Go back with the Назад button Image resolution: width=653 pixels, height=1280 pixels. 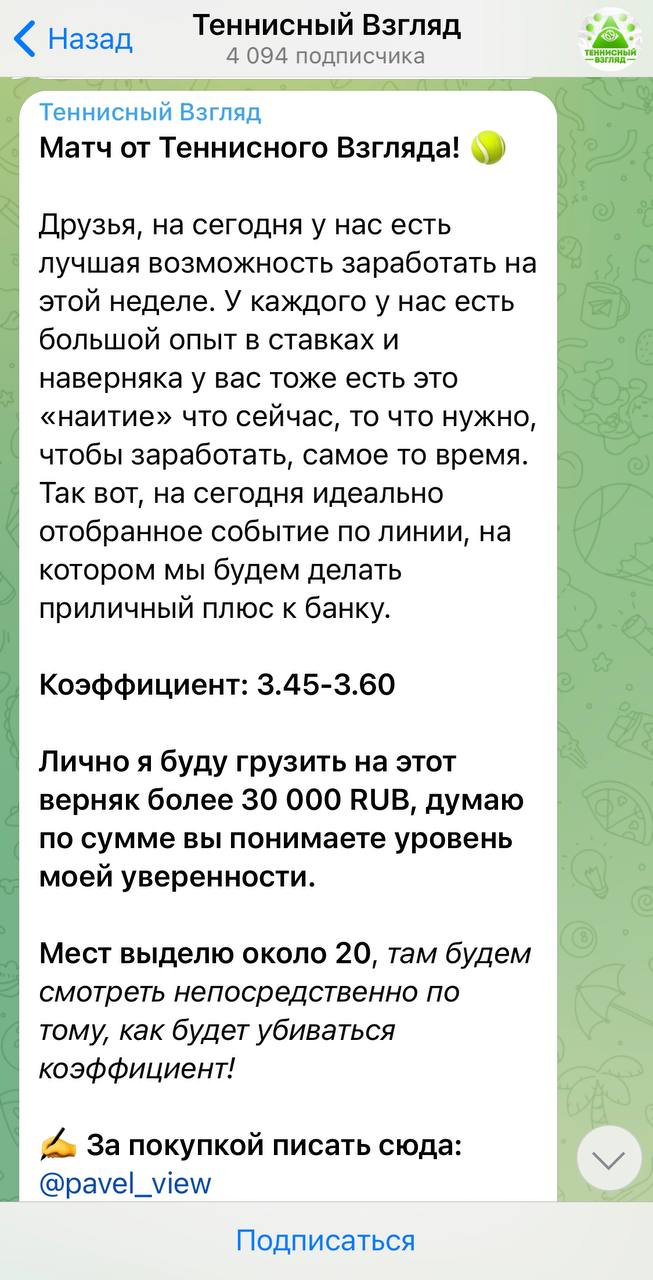pos(74,39)
